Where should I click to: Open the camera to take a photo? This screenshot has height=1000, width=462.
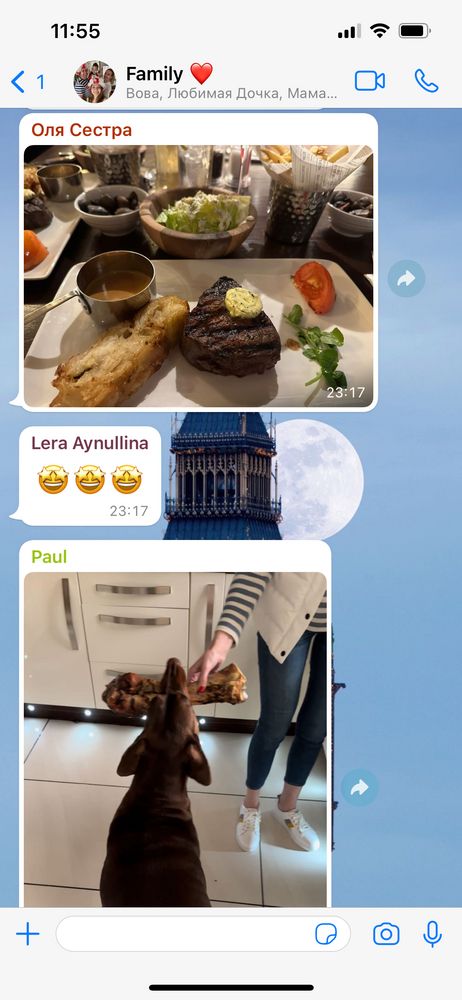(386, 934)
